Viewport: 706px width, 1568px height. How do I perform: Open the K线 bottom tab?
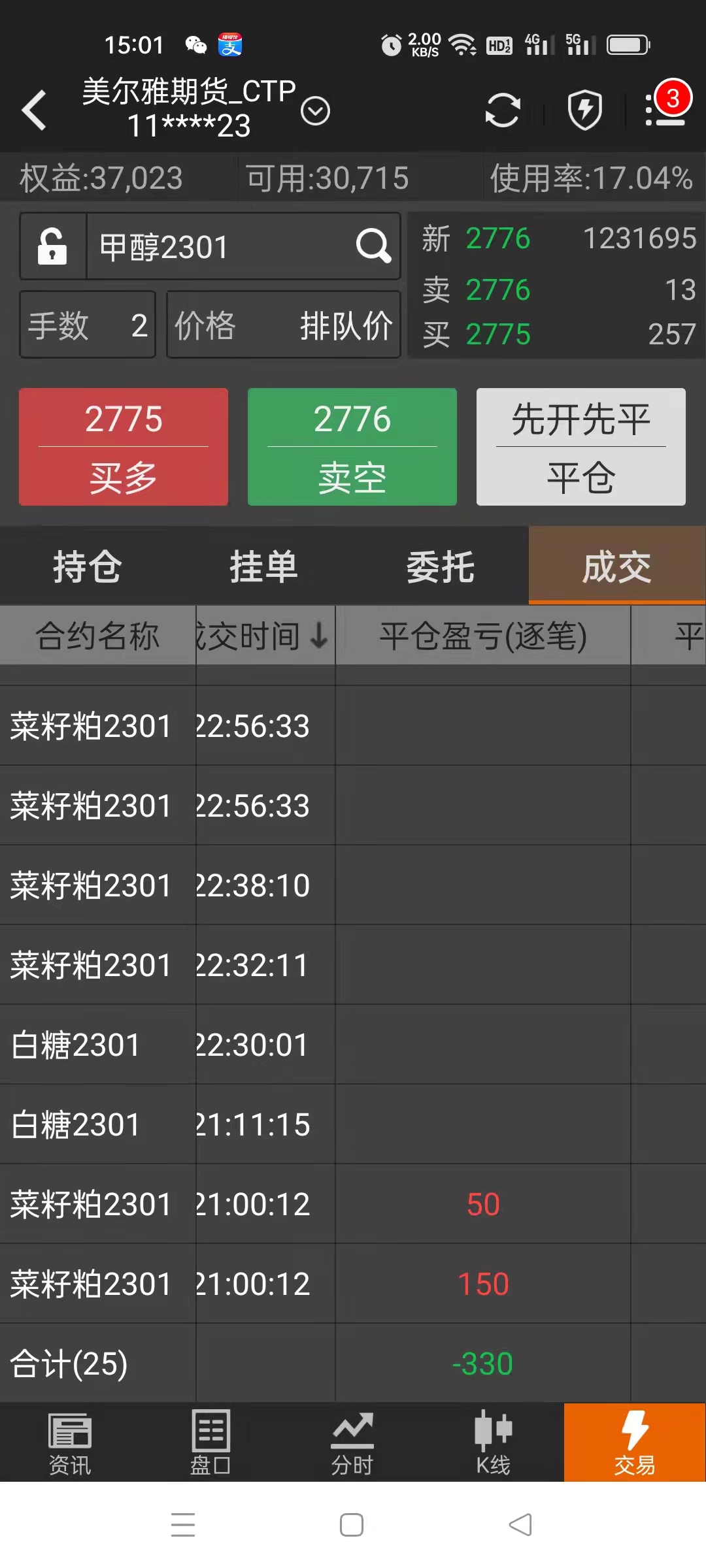point(493,1443)
